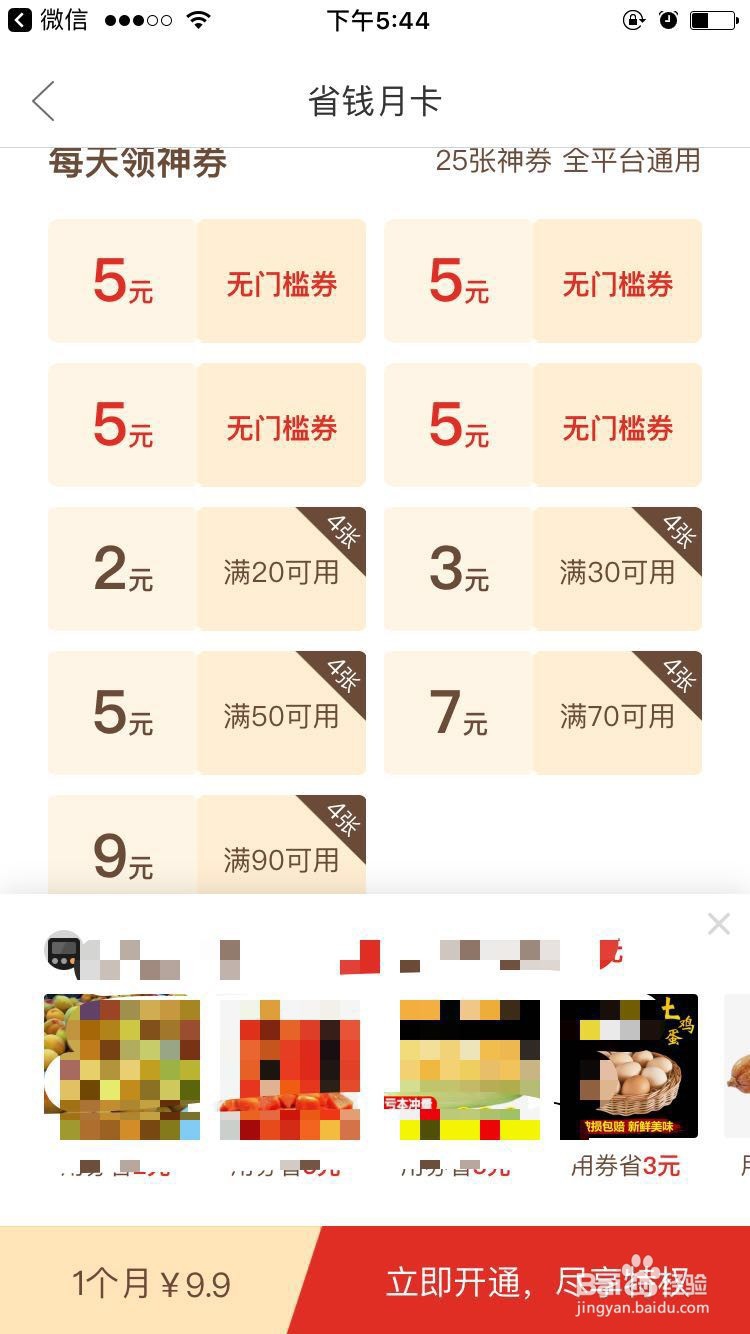Tap the 5元 满50可用 coupon

[x=205, y=712]
